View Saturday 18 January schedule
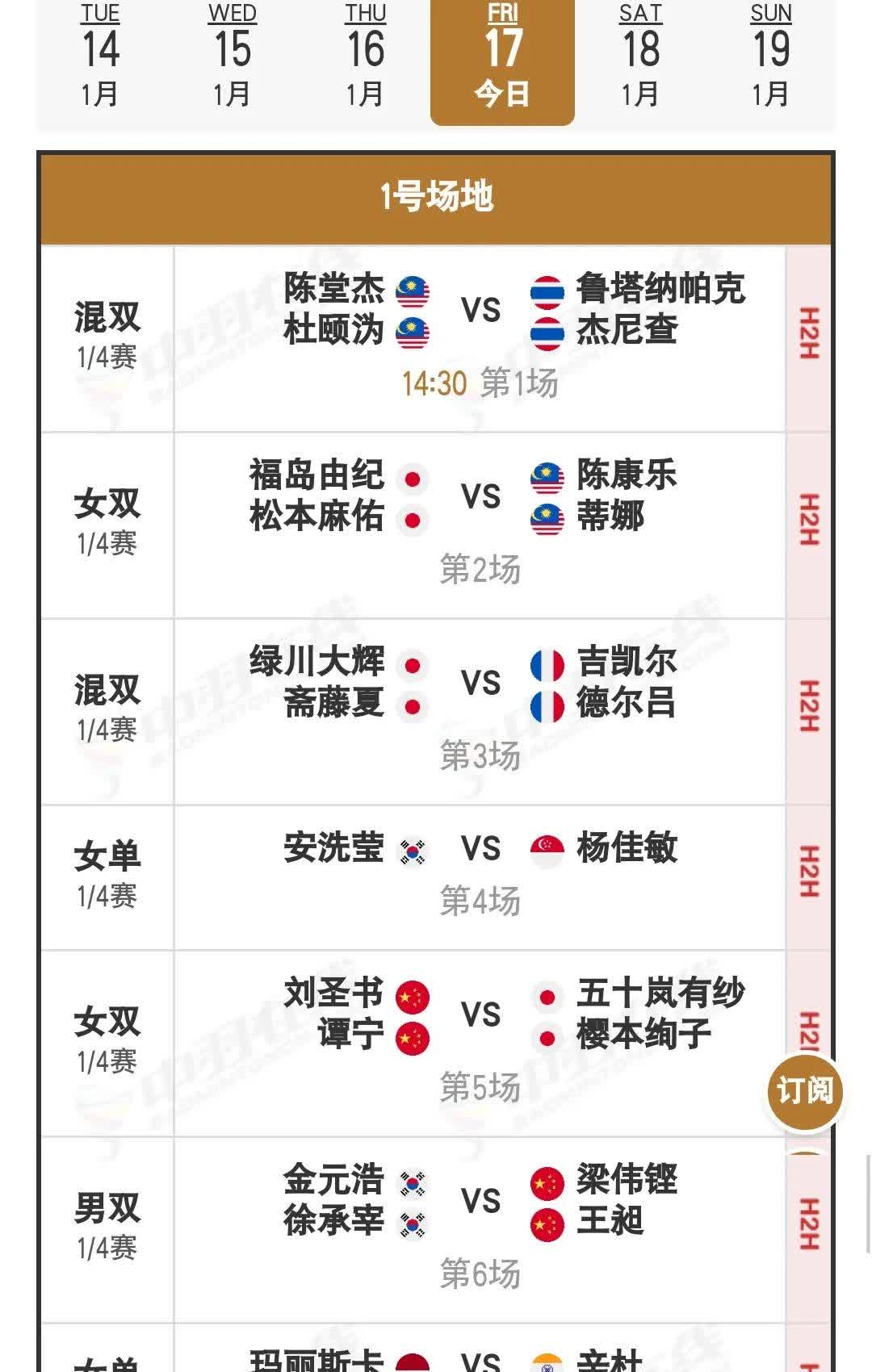The image size is (872, 1372). pyautogui.click(x=640, y=58)
